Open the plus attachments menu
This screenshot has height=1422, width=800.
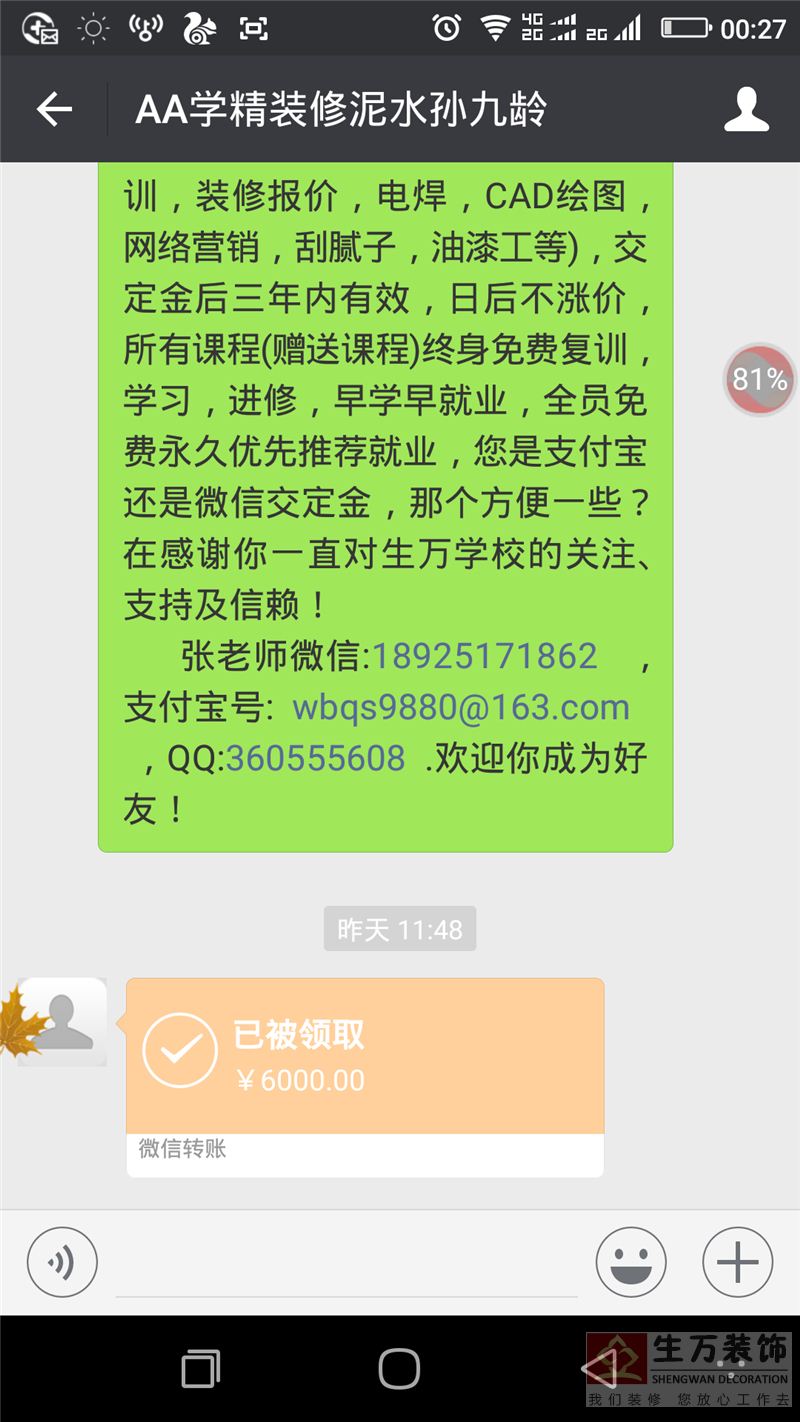[x=738, y=1262]
